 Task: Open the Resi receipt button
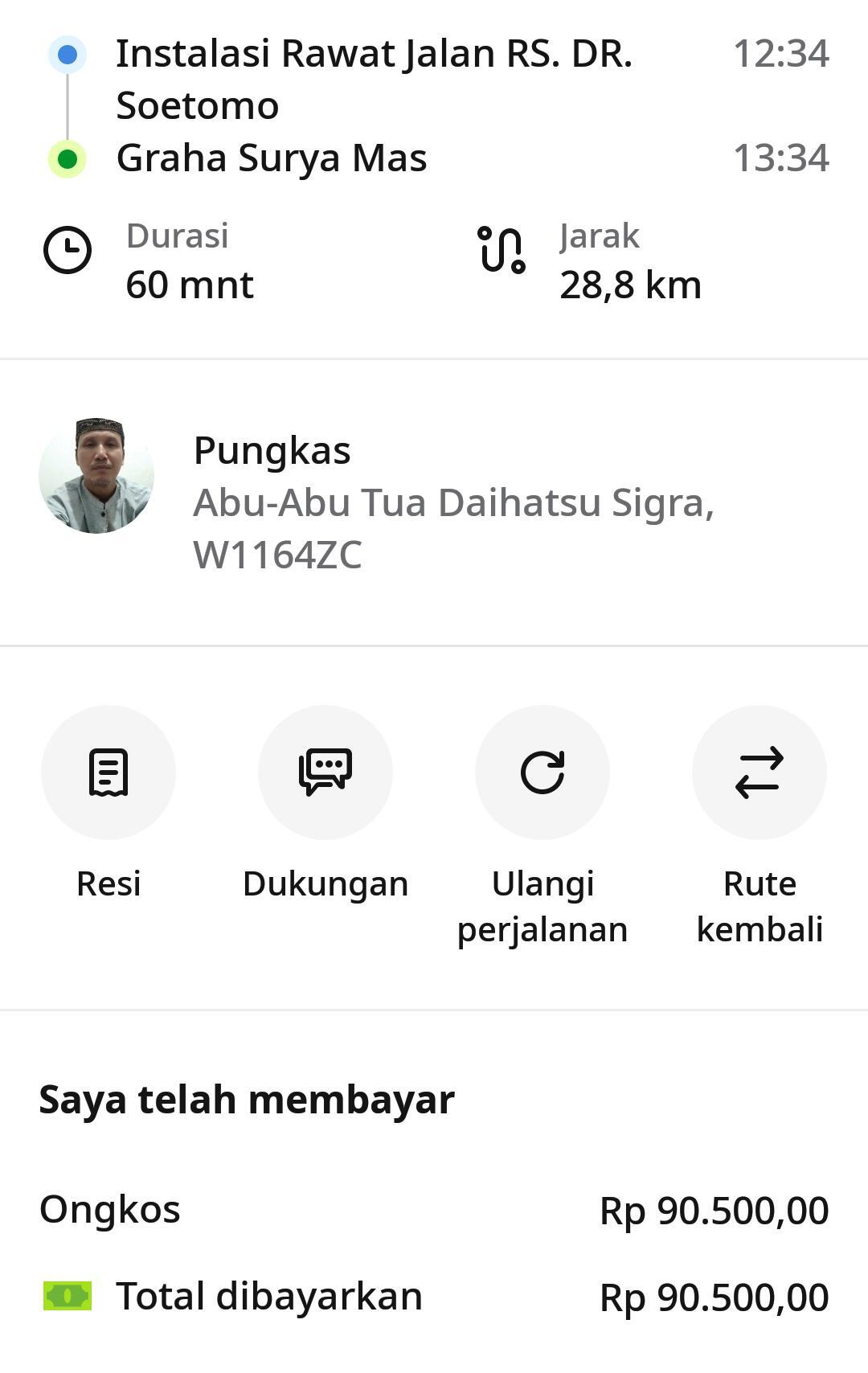tap(108, 773)
